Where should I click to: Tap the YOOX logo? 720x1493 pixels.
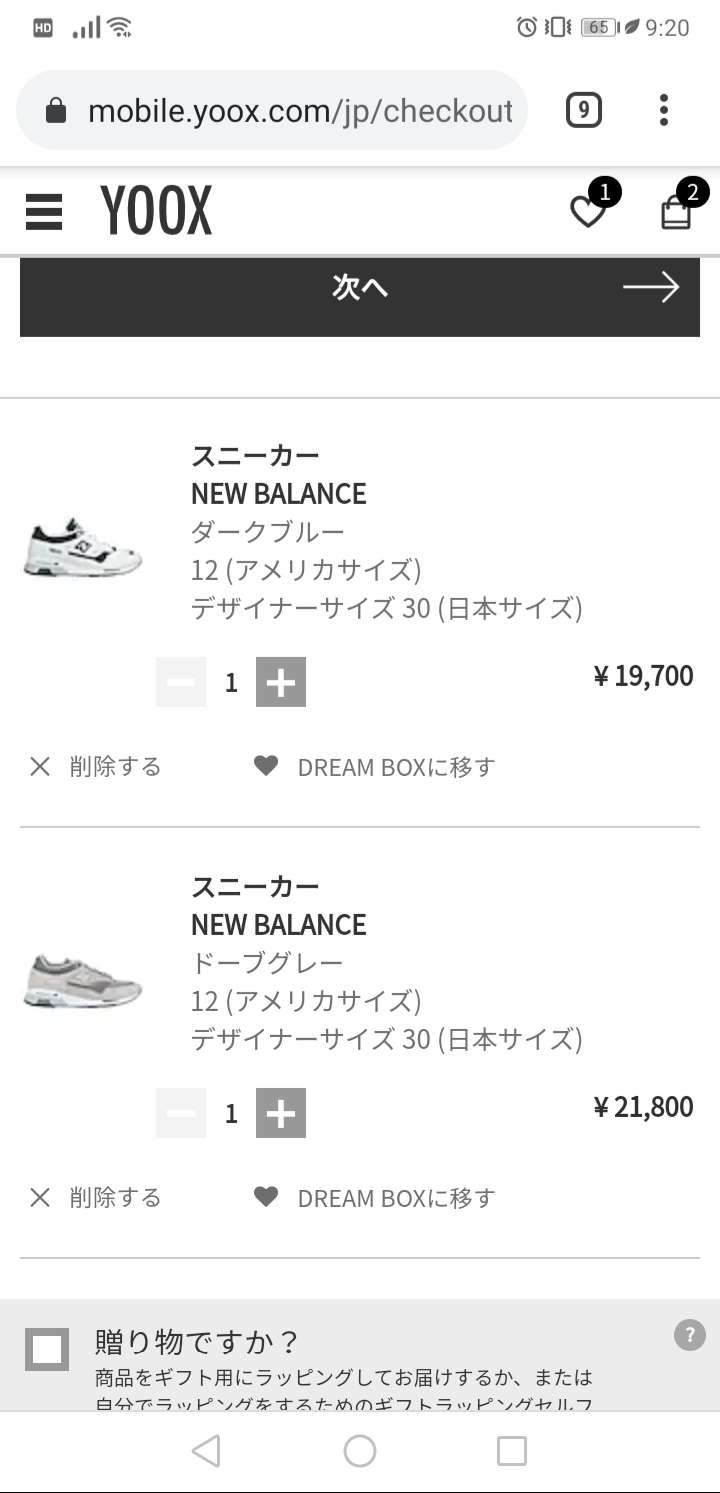157,212
